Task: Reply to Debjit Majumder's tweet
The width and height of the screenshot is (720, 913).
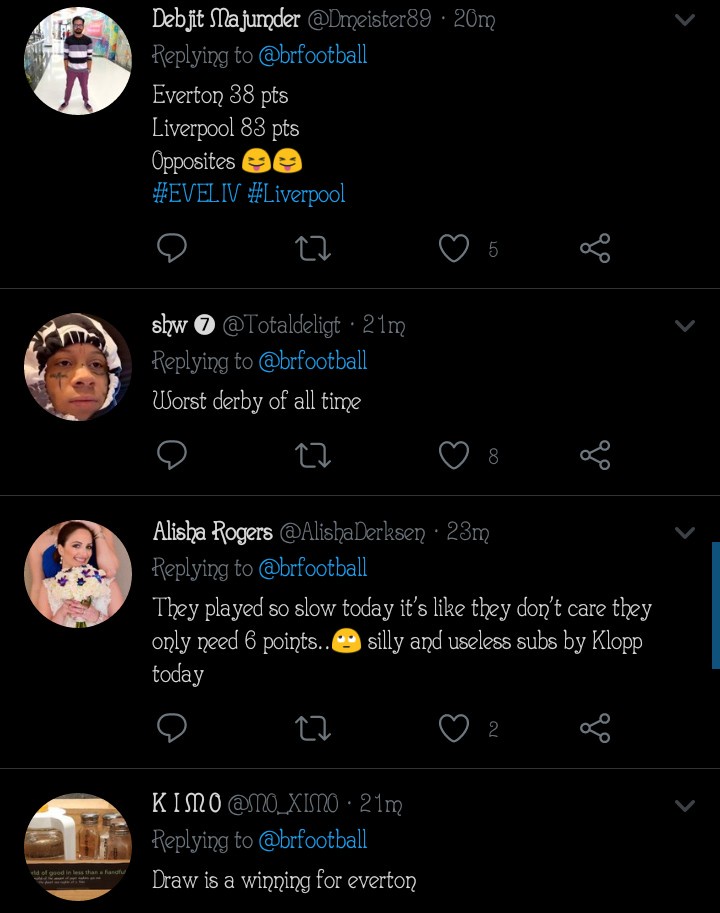Action: coord(172,248)
